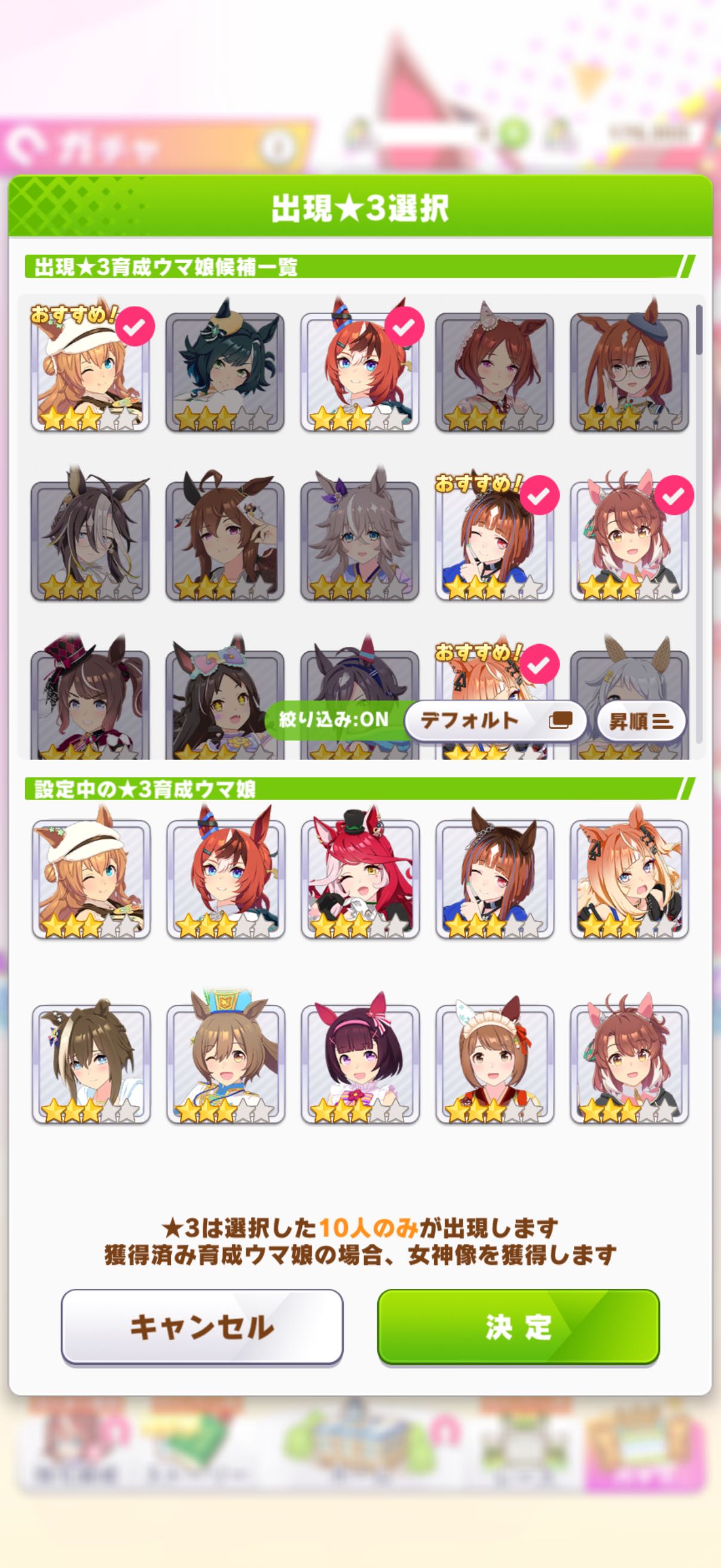Change the デフォルト display setting
This screenshot has width=721, height=1568.
(x=495, y=721)
